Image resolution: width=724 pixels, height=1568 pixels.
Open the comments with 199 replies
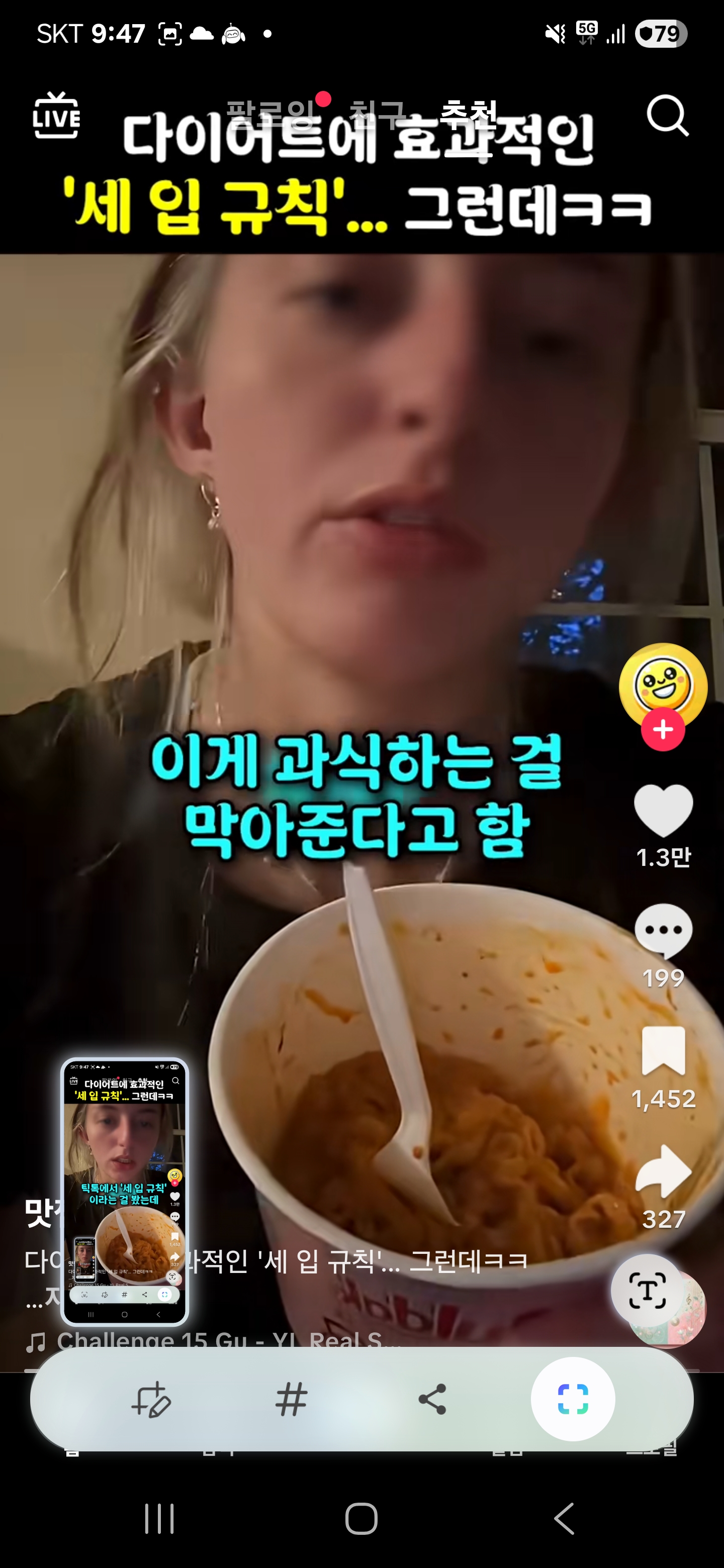point(663,930)
